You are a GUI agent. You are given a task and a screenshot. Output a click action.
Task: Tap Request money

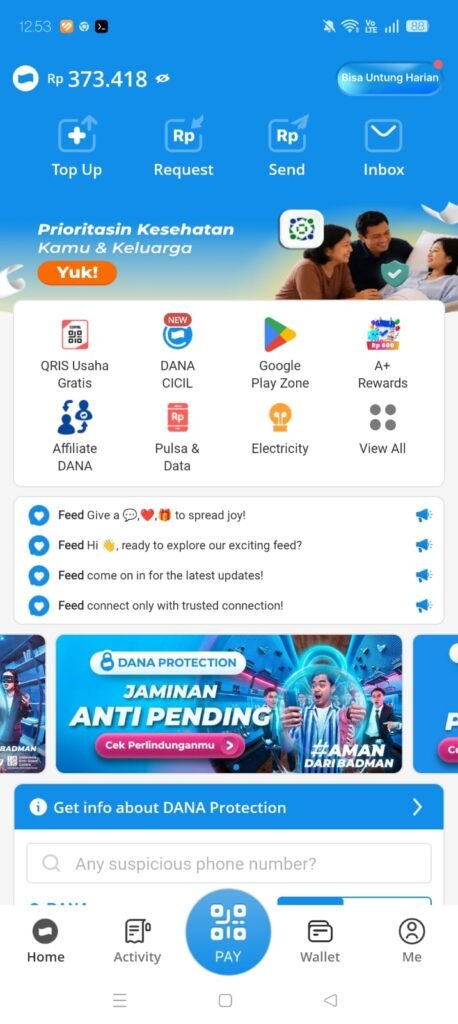click(x=184, y=147)
